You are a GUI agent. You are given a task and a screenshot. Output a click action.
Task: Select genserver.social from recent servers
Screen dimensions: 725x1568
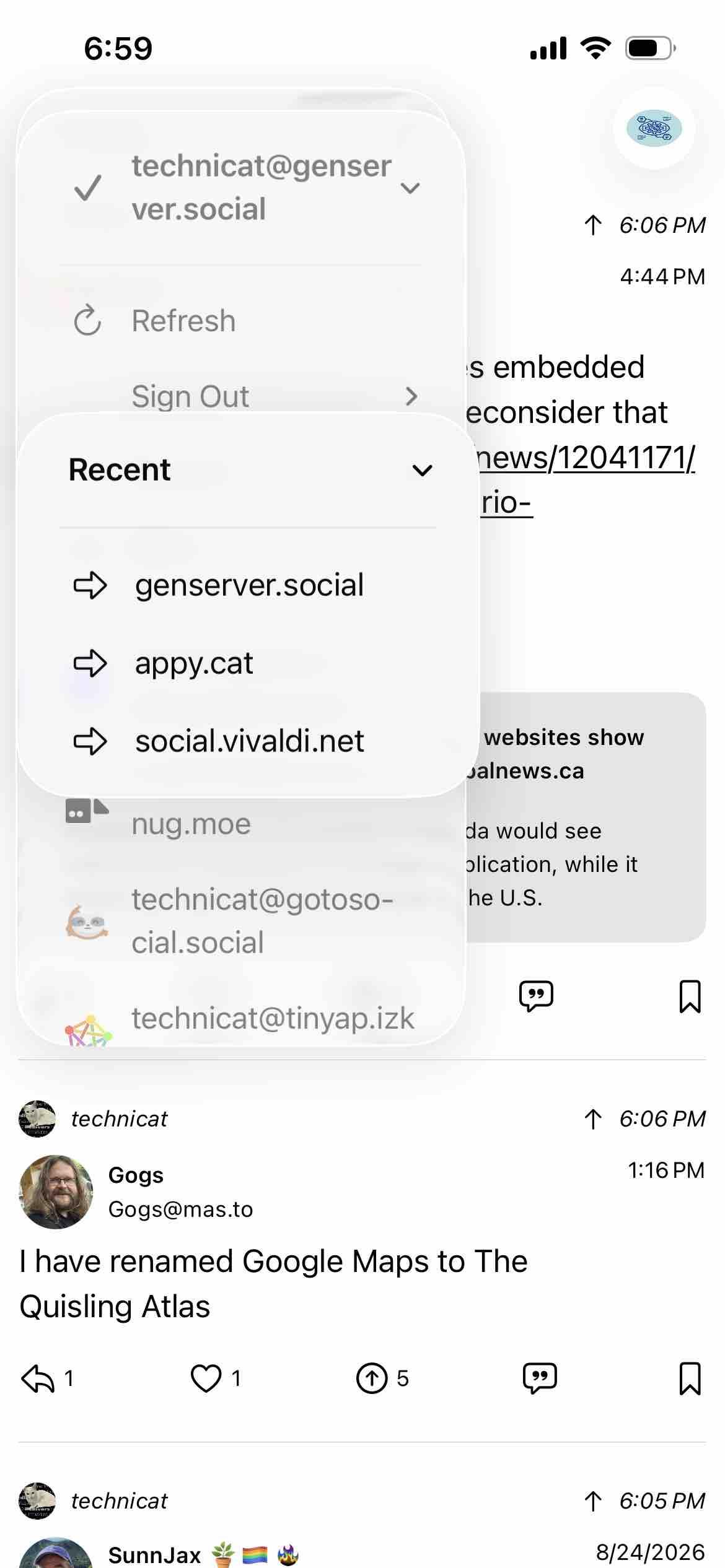248,585
